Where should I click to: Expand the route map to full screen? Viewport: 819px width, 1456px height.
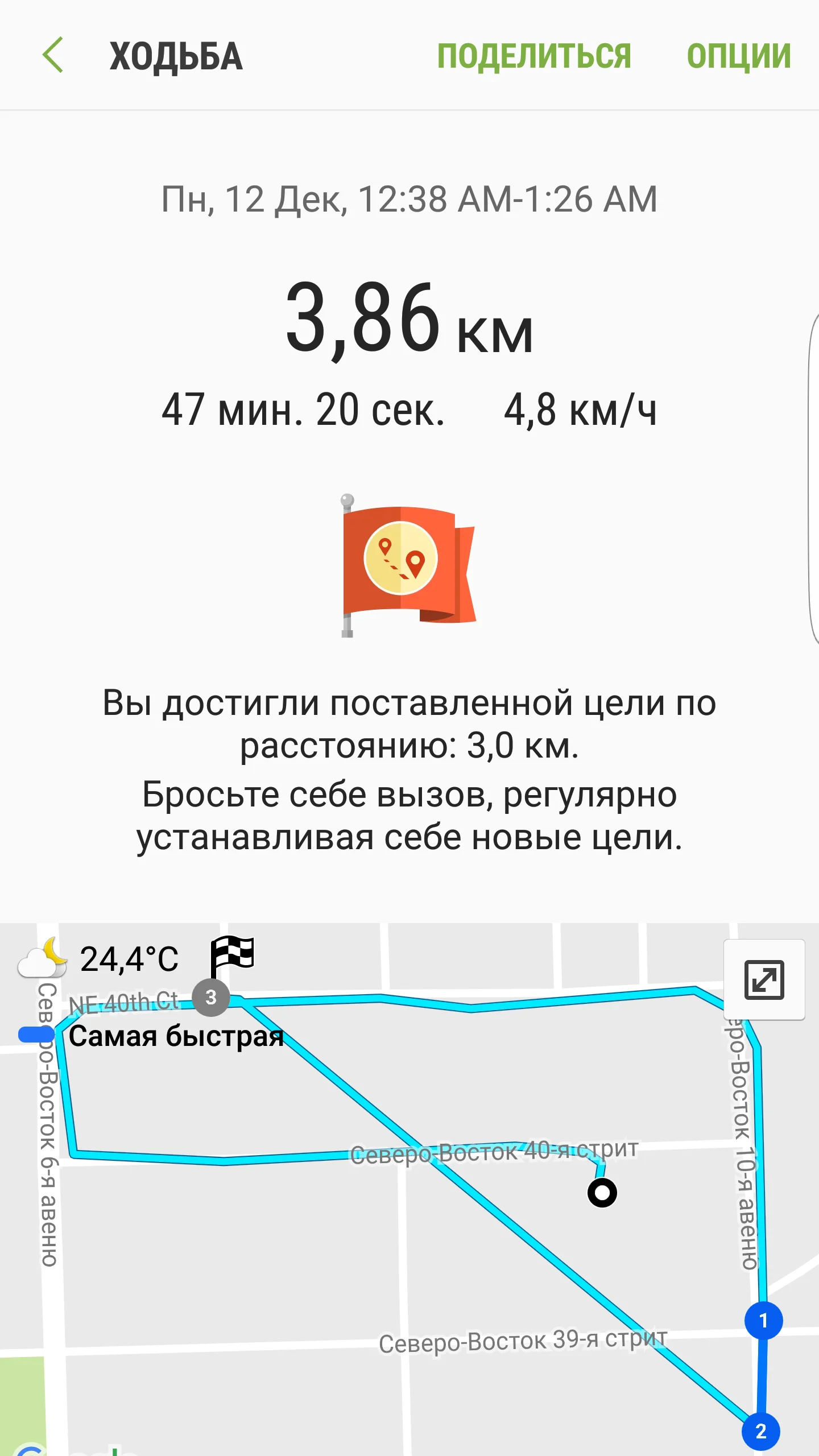(764, 979)
